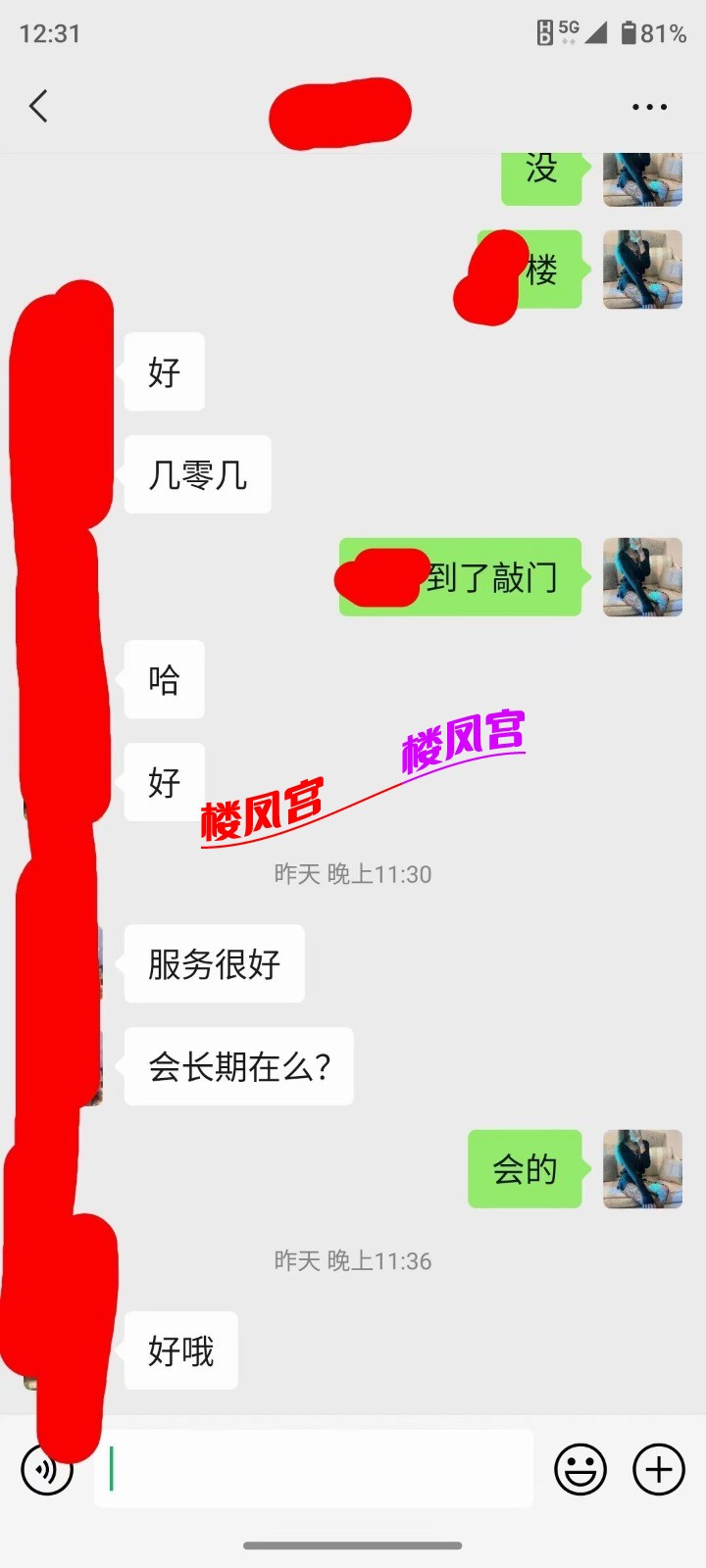Open sender avatar next to 到了敲门
The image size is (706, 1568).
coord(642,576)
